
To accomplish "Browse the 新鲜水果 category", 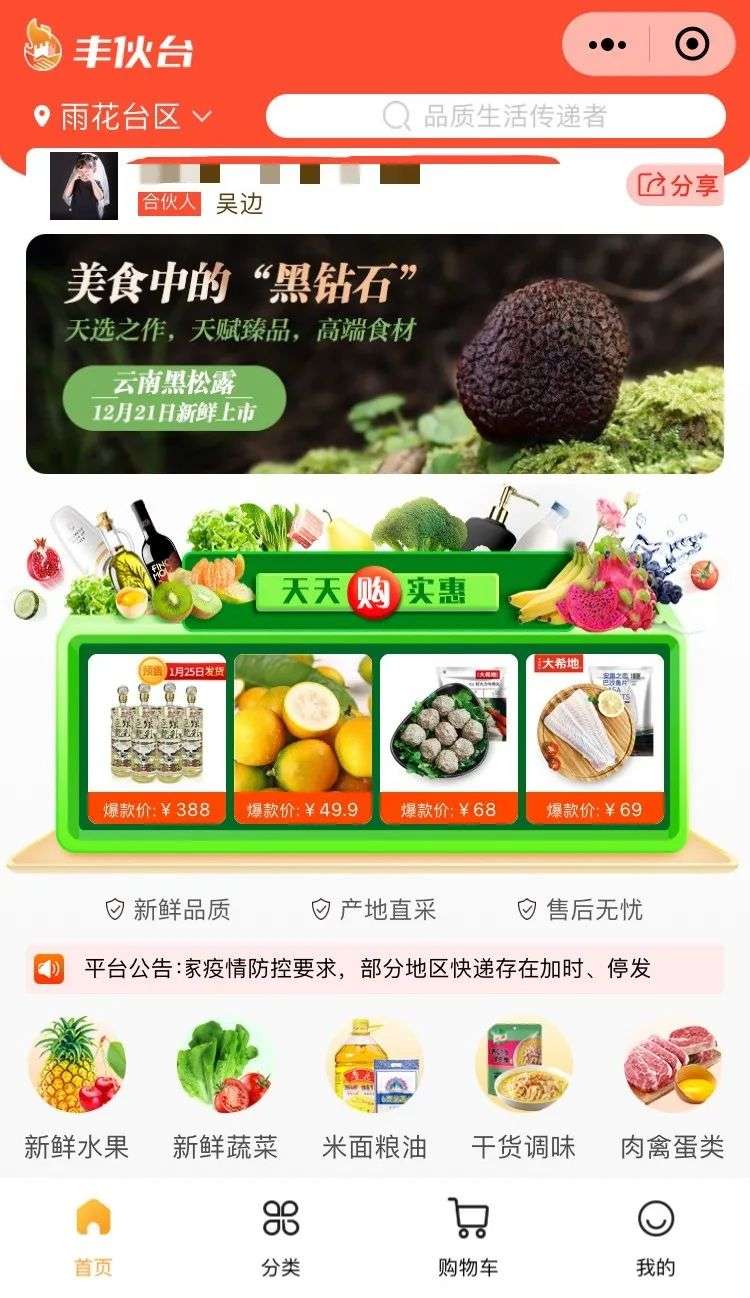I will (x=77, y=1089).
